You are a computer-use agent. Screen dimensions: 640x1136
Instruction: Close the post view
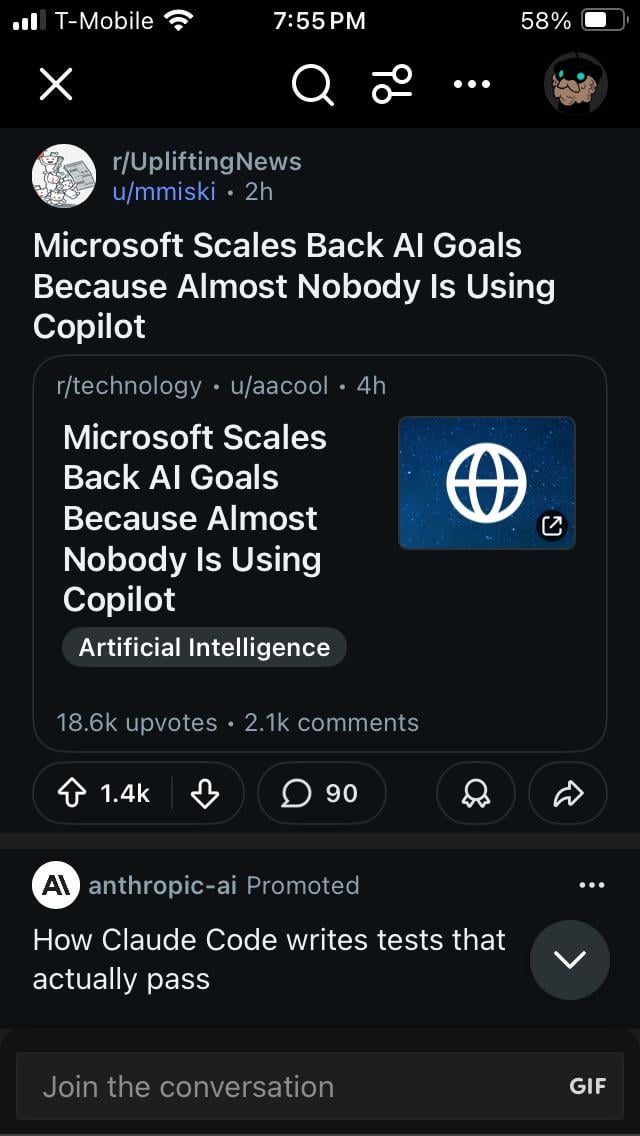point(56,85)
